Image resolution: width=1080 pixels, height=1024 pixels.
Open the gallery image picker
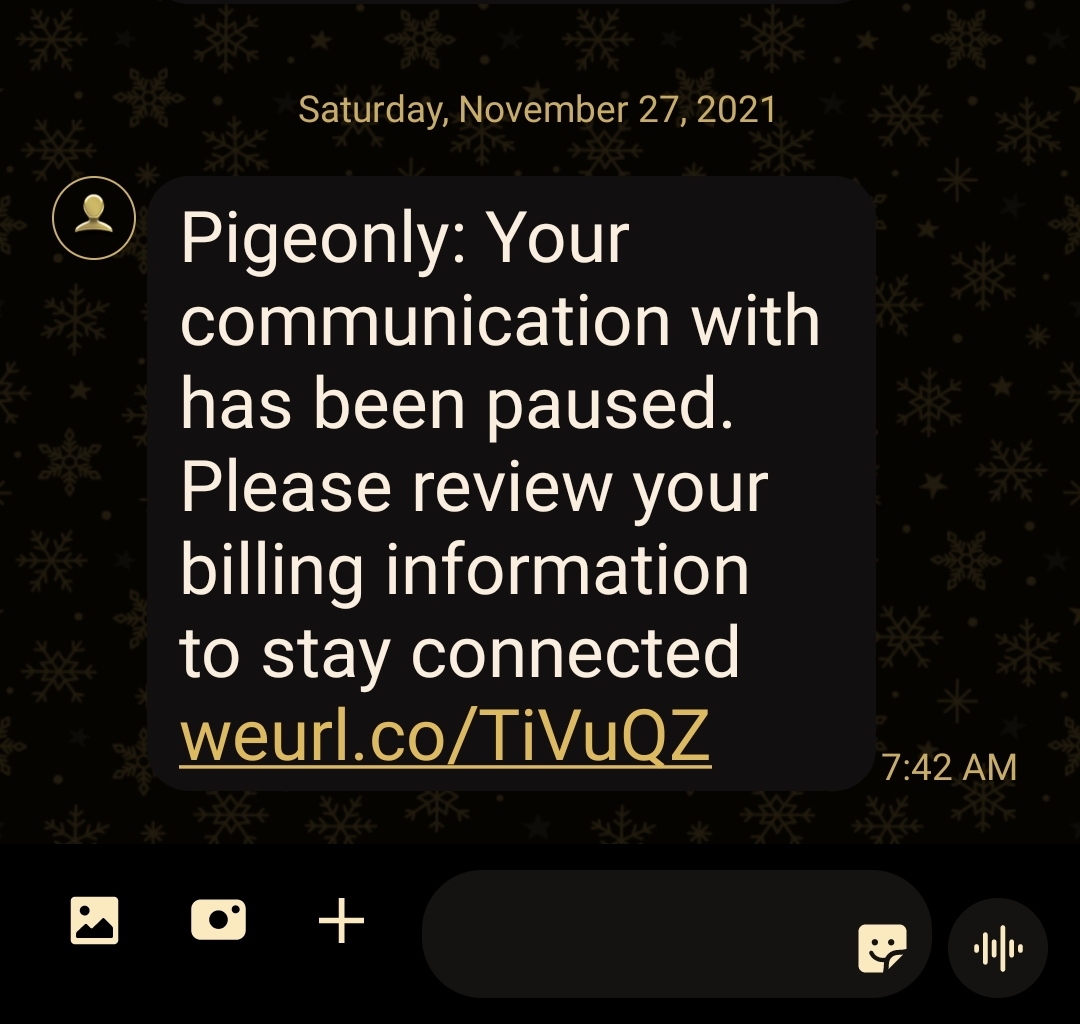pos(94,920)
